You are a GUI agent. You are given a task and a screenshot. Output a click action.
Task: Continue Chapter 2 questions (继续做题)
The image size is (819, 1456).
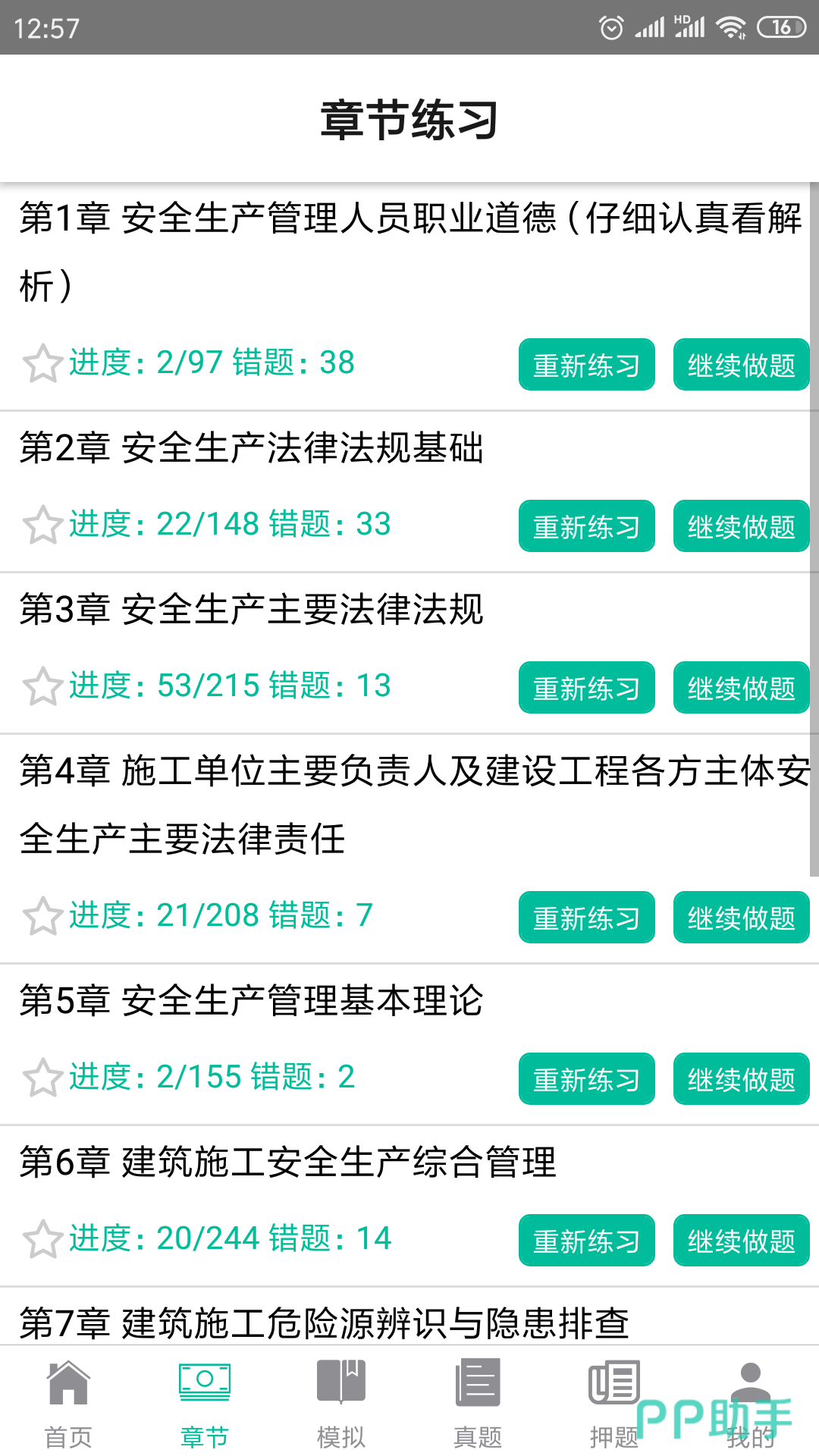click(741, 526)
